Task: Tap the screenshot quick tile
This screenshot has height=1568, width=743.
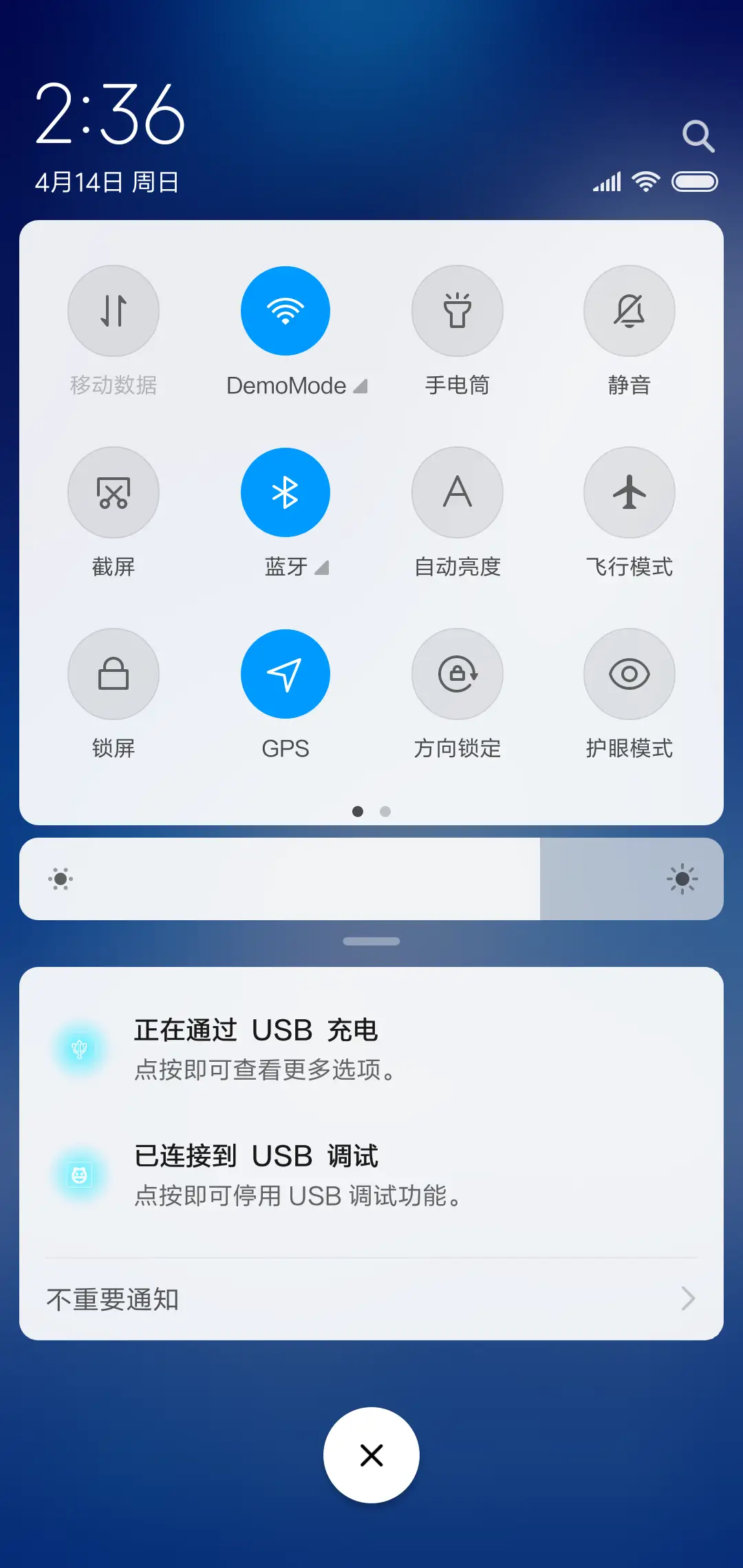Action: point(114,492)
